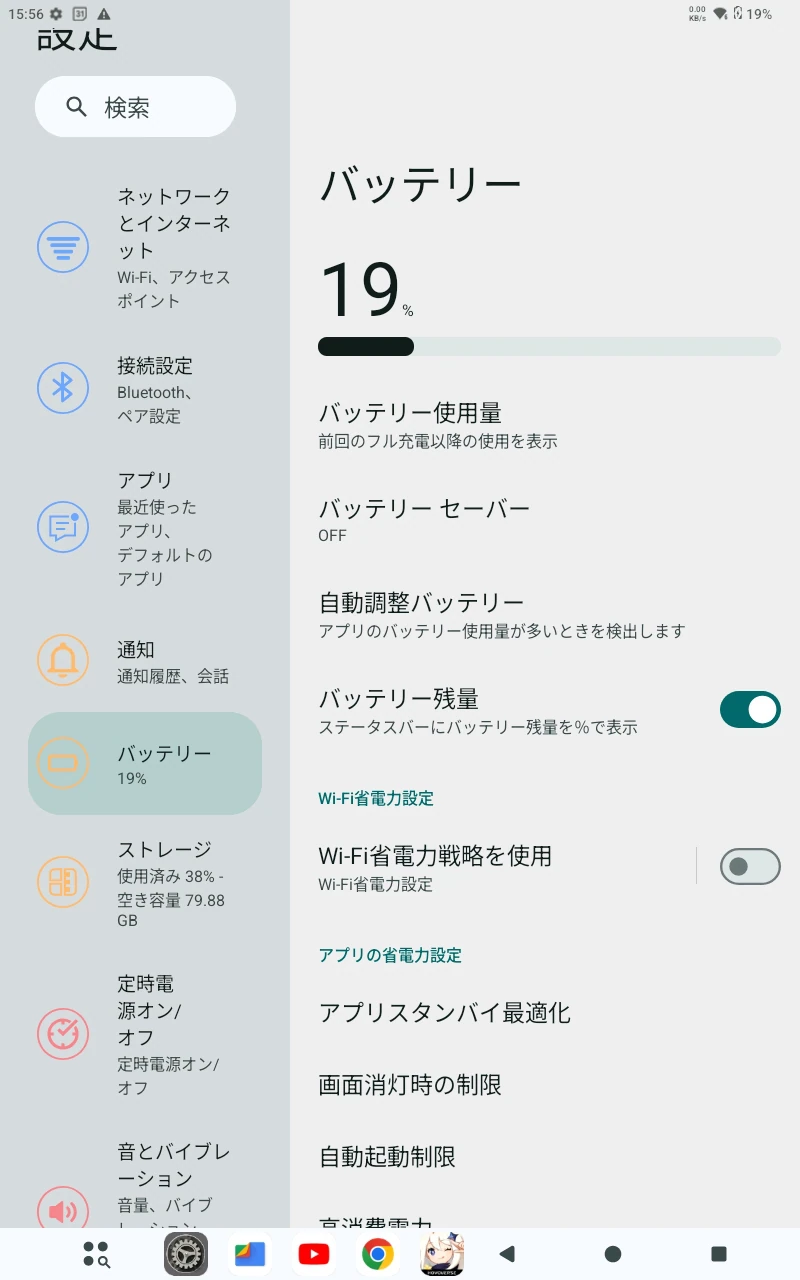Open 自動起動制限
This screenshot has height=1280, width=800.
tap(387, 1156)
